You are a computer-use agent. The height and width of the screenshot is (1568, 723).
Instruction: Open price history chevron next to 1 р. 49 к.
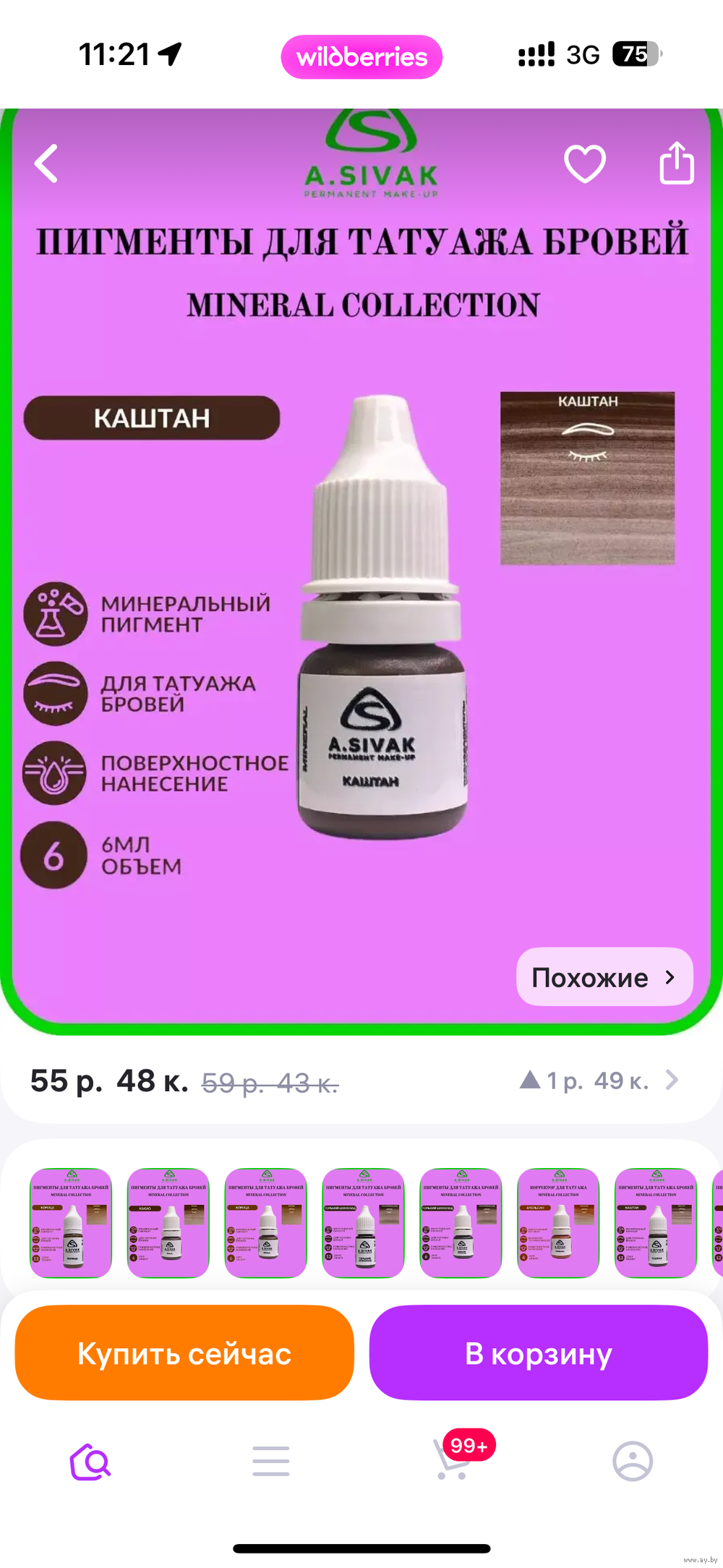672,1080
